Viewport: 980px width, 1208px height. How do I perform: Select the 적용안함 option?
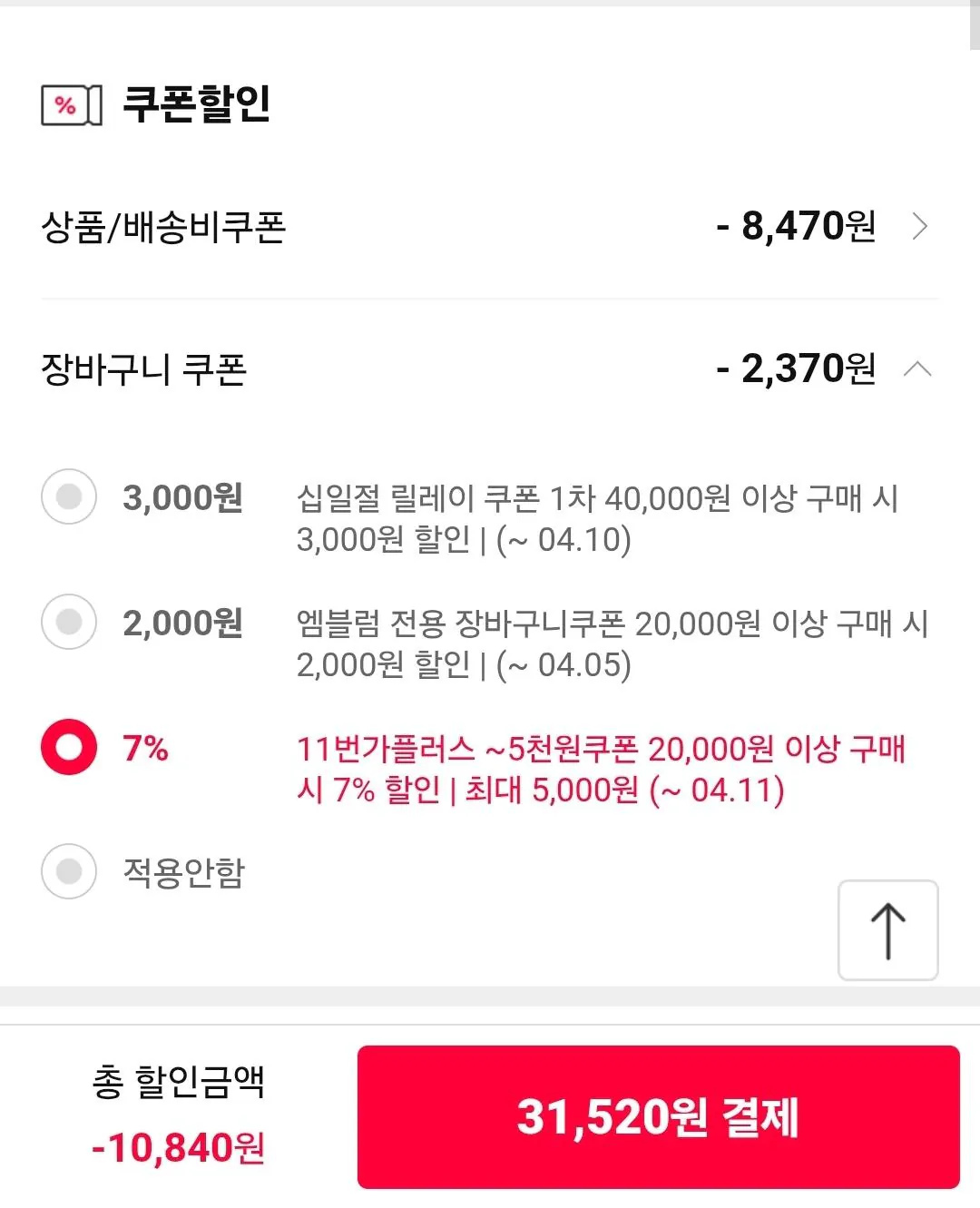coord(69,871)
